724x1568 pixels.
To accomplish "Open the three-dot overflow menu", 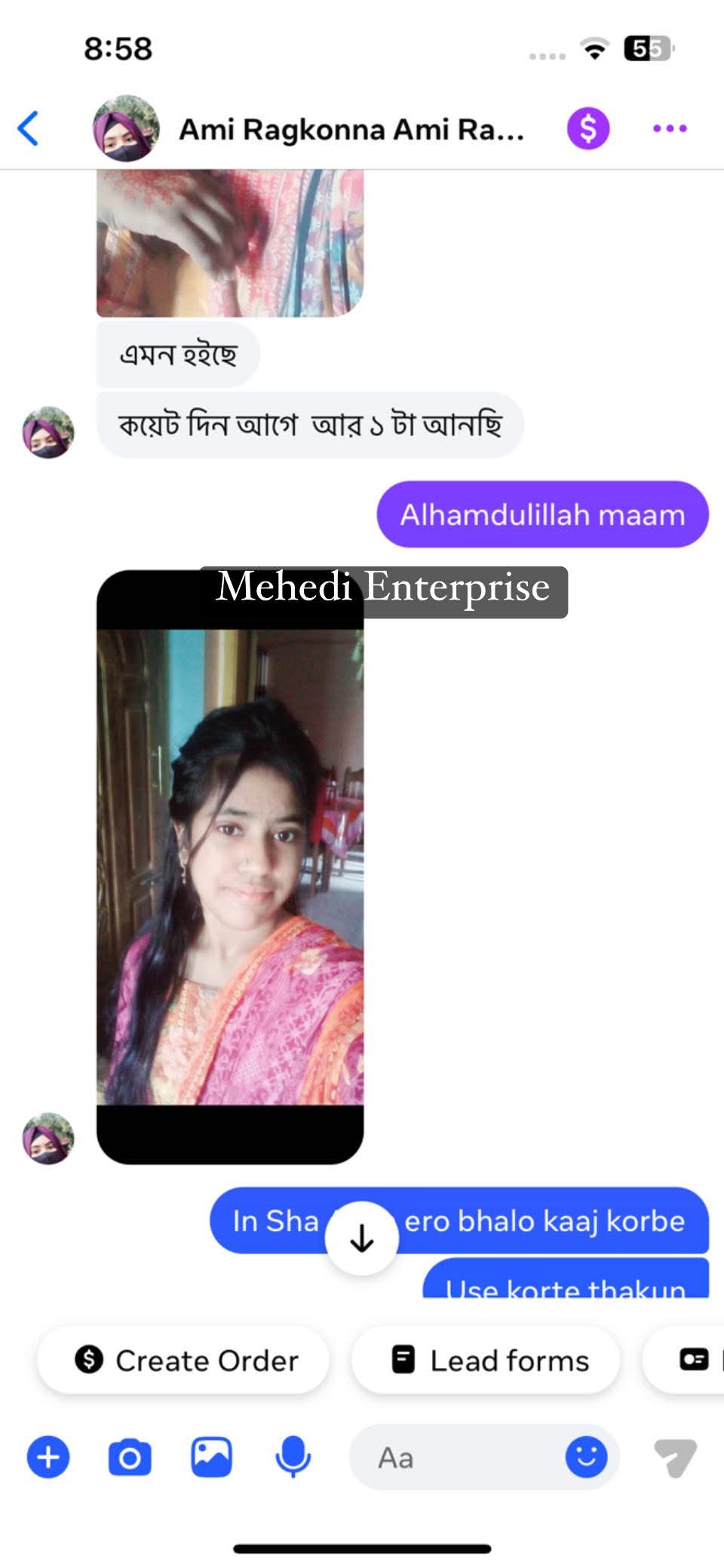I will tap(670, 128).
